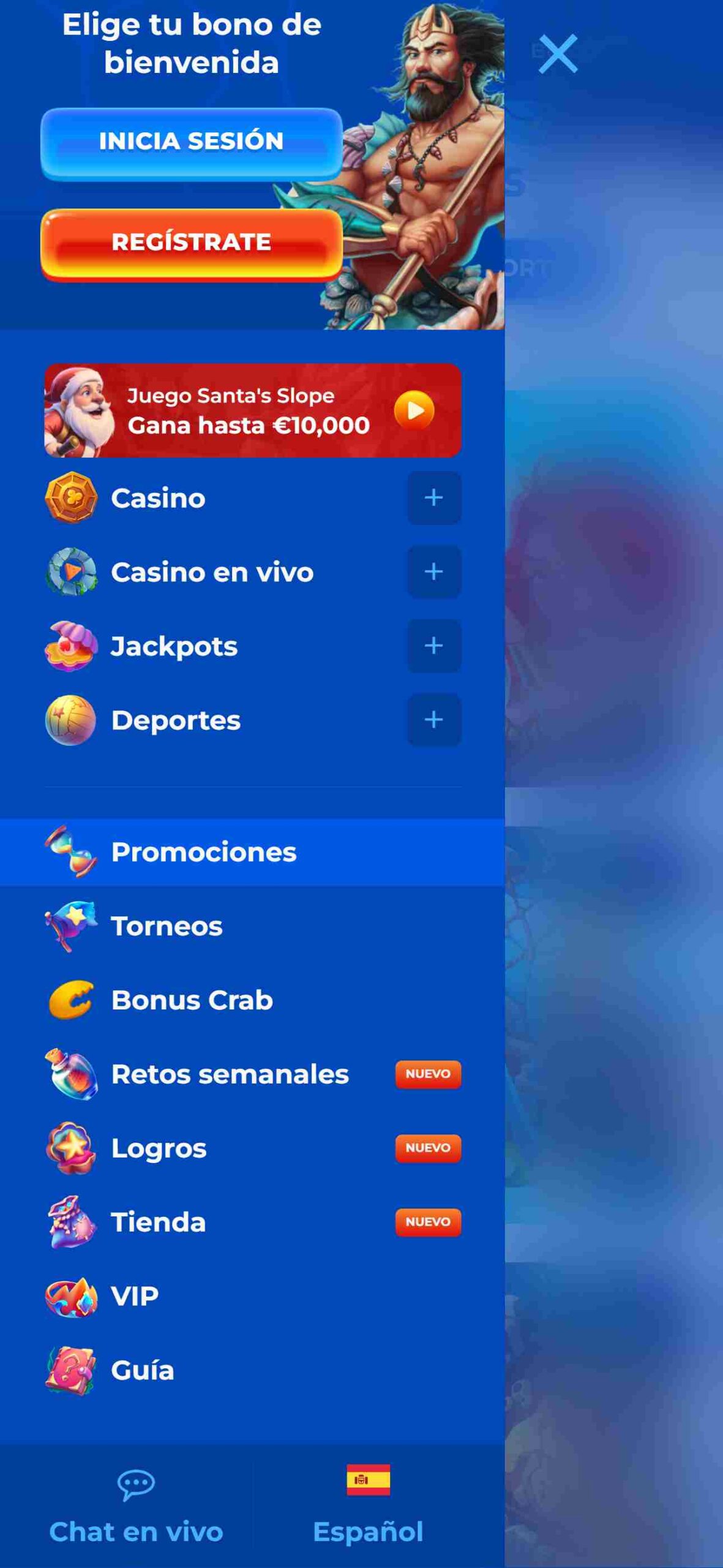This screenshot has width=723, height=1568.
Task: Open Promociones
Action: 252,852
